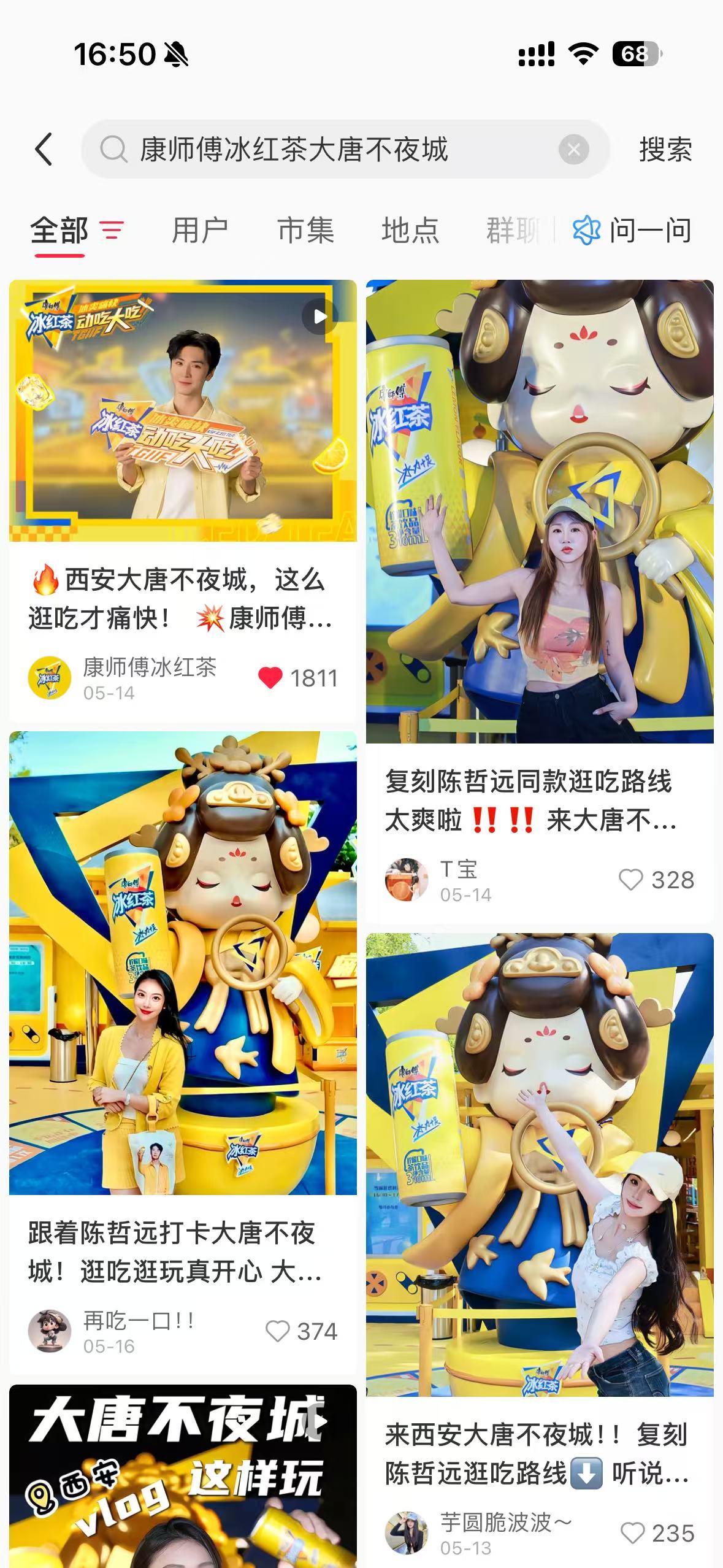Viewport: 723px width, 1568px height.
Task: Switch to the 市集 tab
Action: click(x=305, y=231)
